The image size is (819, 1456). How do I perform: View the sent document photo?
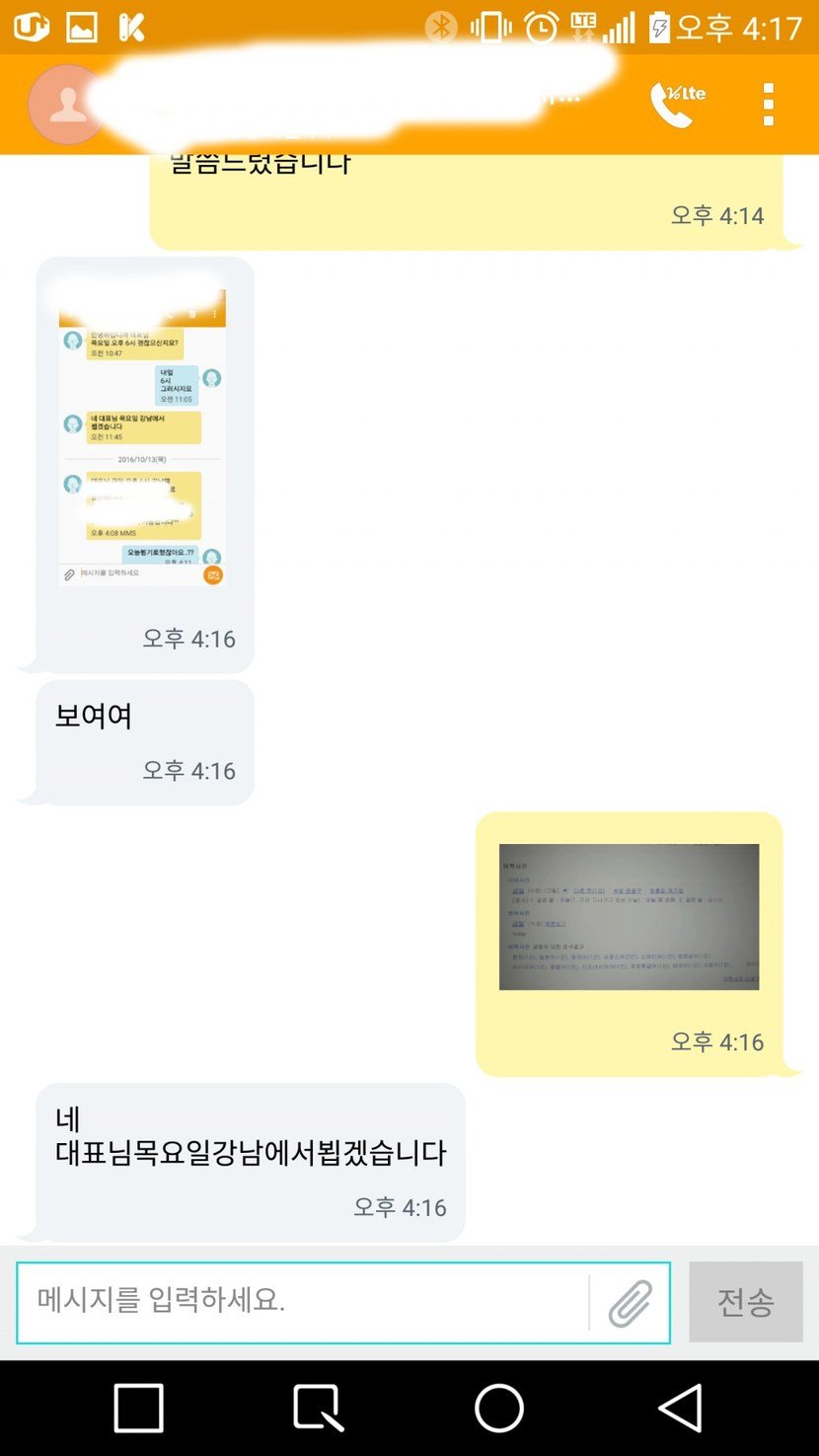click(629, 916)
